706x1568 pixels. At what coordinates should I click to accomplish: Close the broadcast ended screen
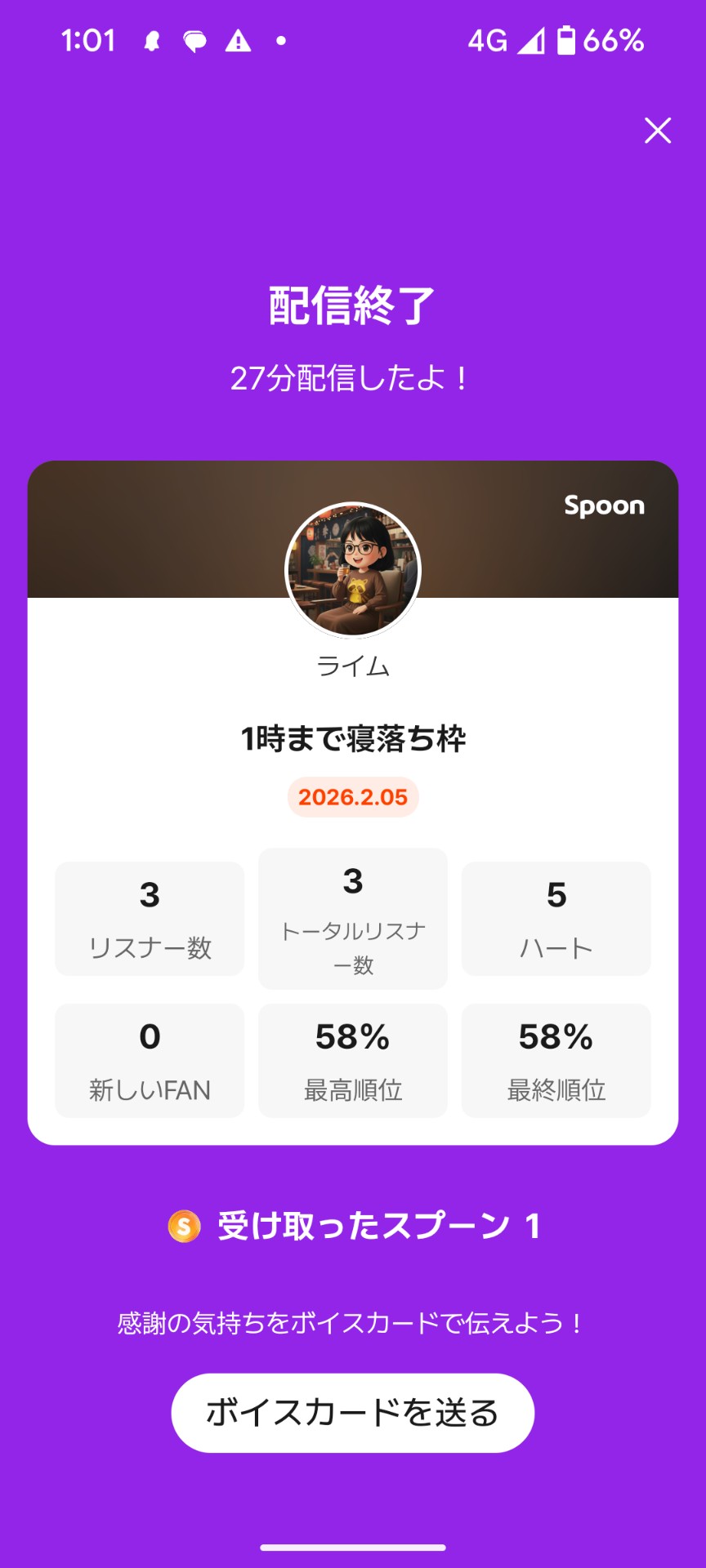pyautogui.click(x=658, y=131)
